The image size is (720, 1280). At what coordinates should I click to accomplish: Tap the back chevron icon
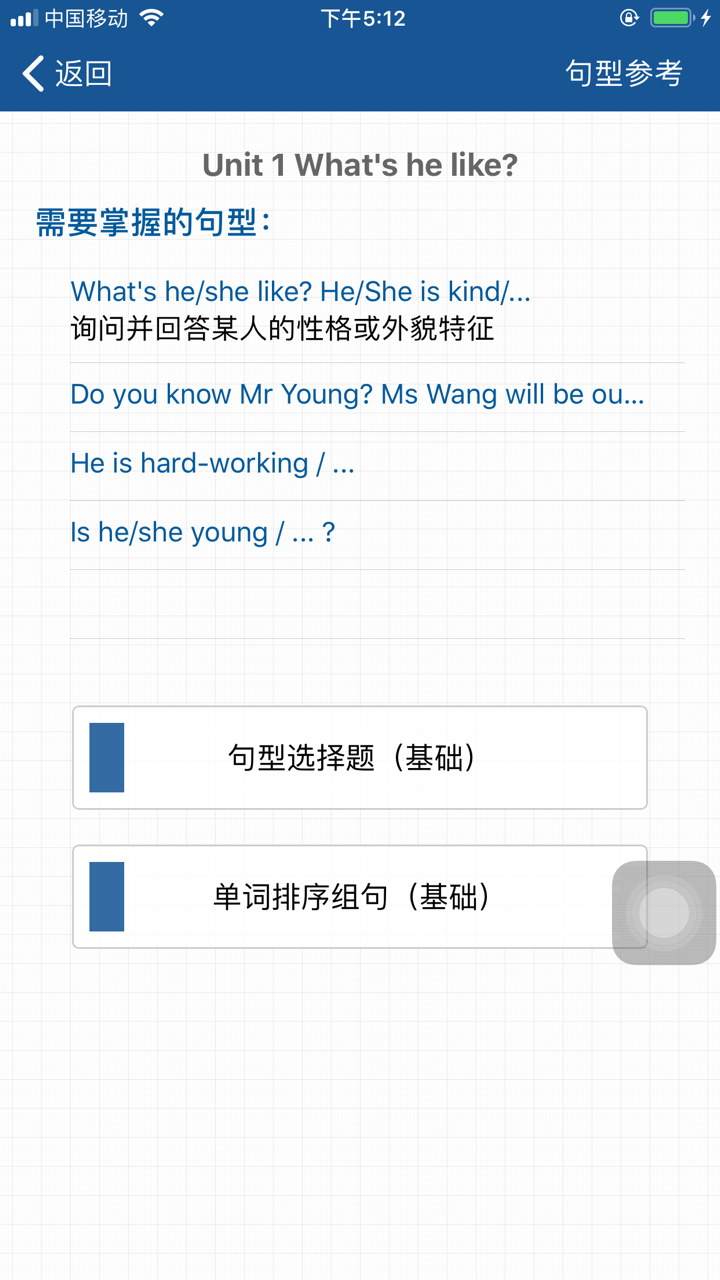pos(30,73)
